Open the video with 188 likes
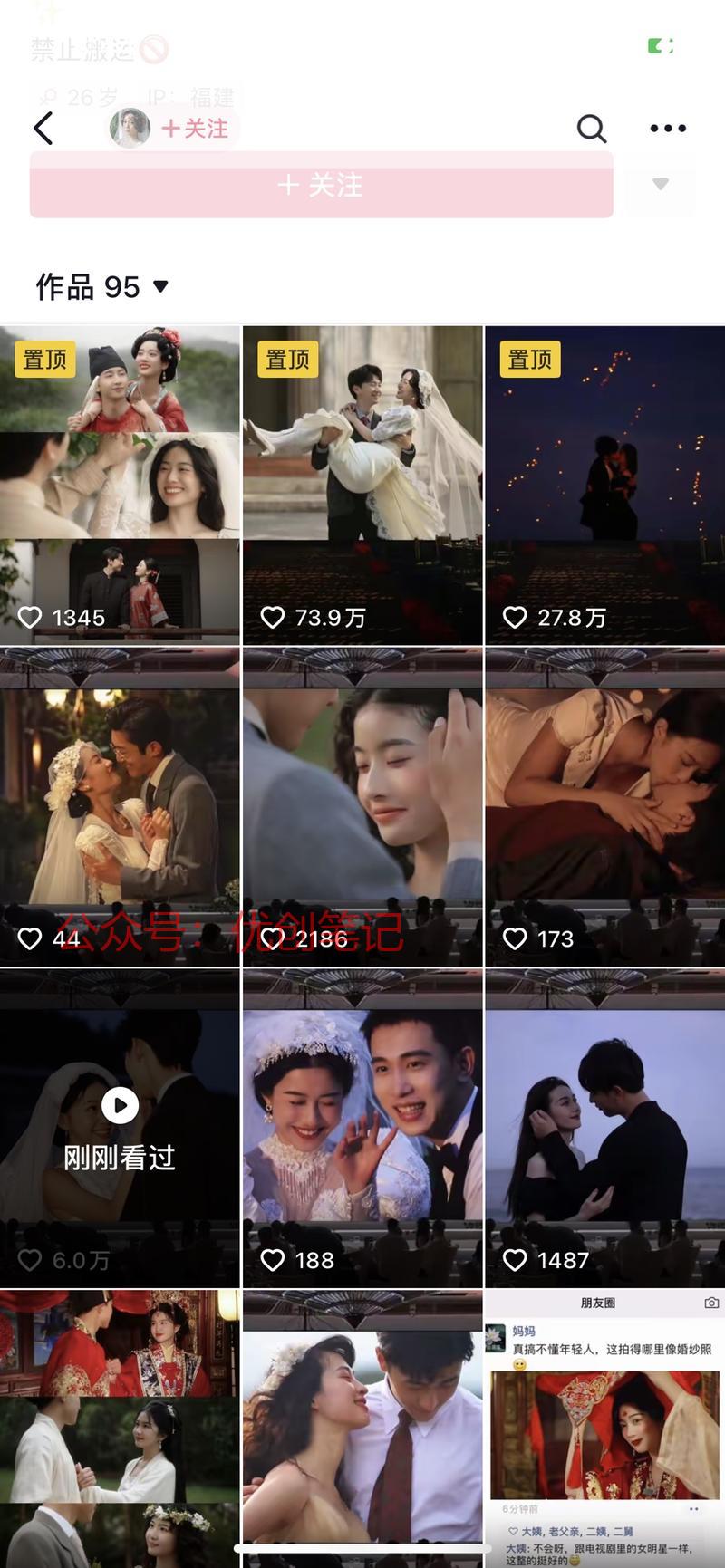 tap(362, 1128)
